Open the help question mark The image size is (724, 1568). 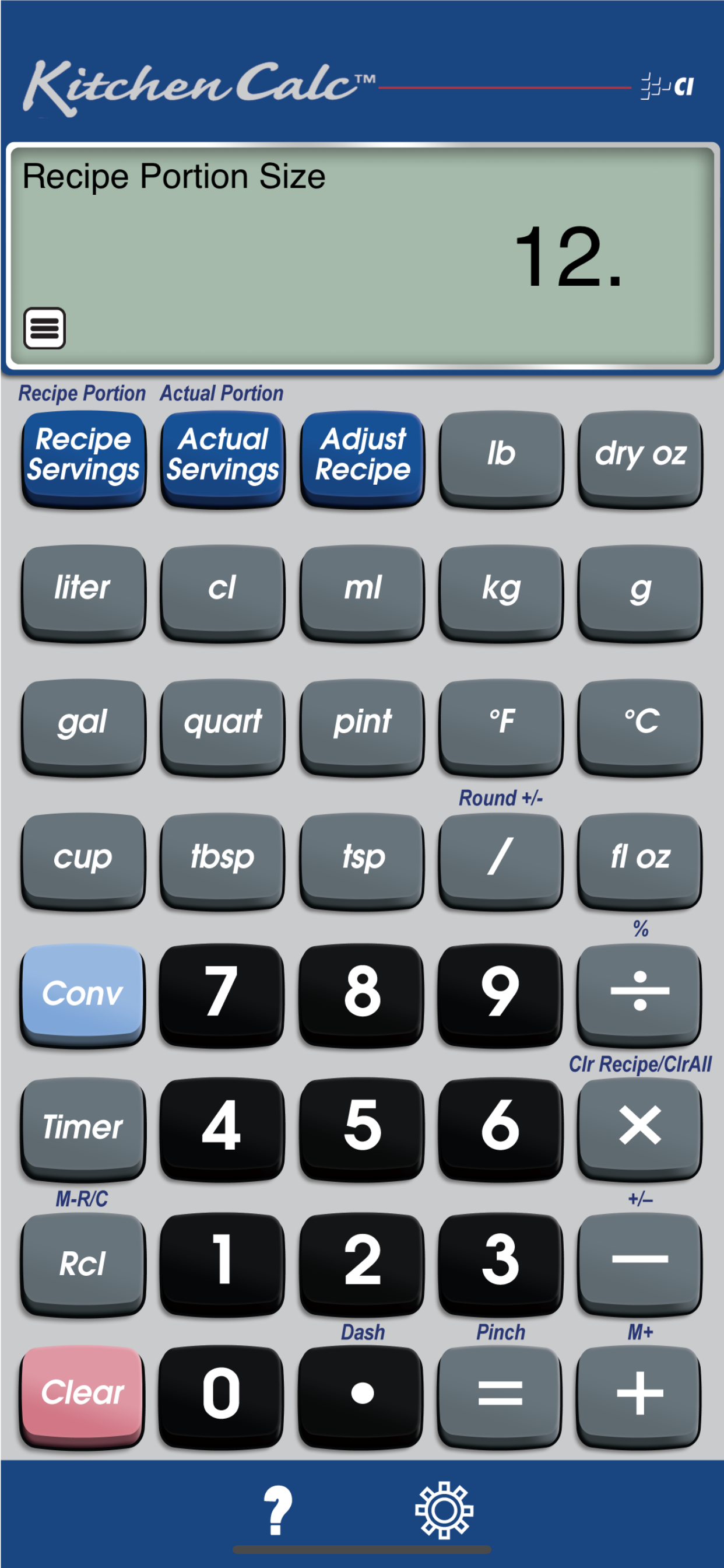(x=277, y=1508)
